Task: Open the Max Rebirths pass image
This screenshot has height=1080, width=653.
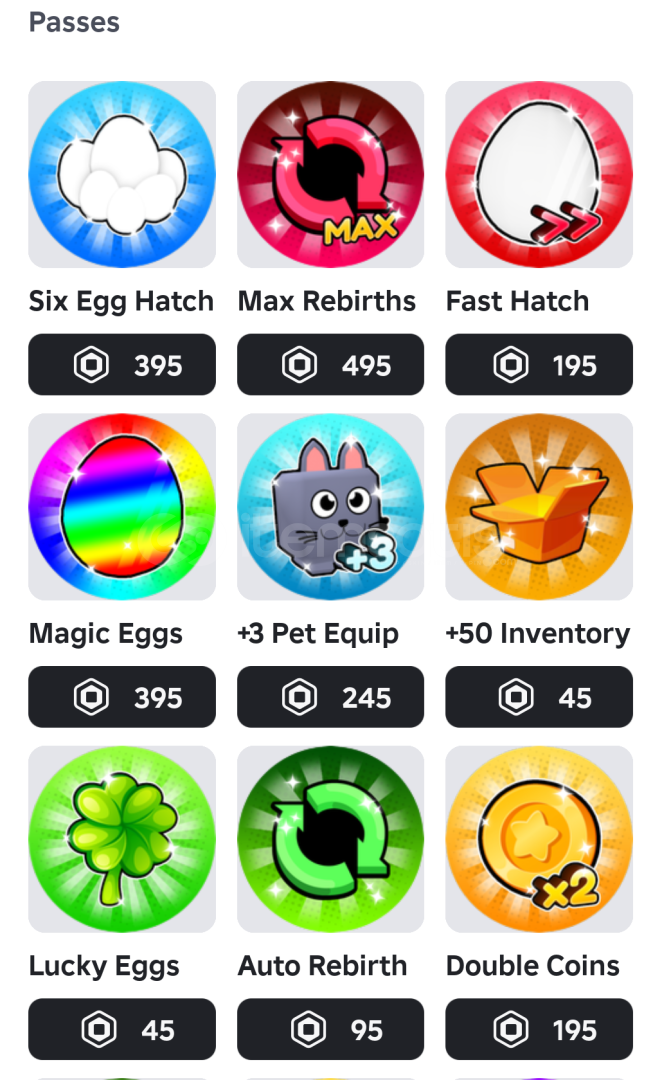Action: pyautogui.click(x=330, y=175)
